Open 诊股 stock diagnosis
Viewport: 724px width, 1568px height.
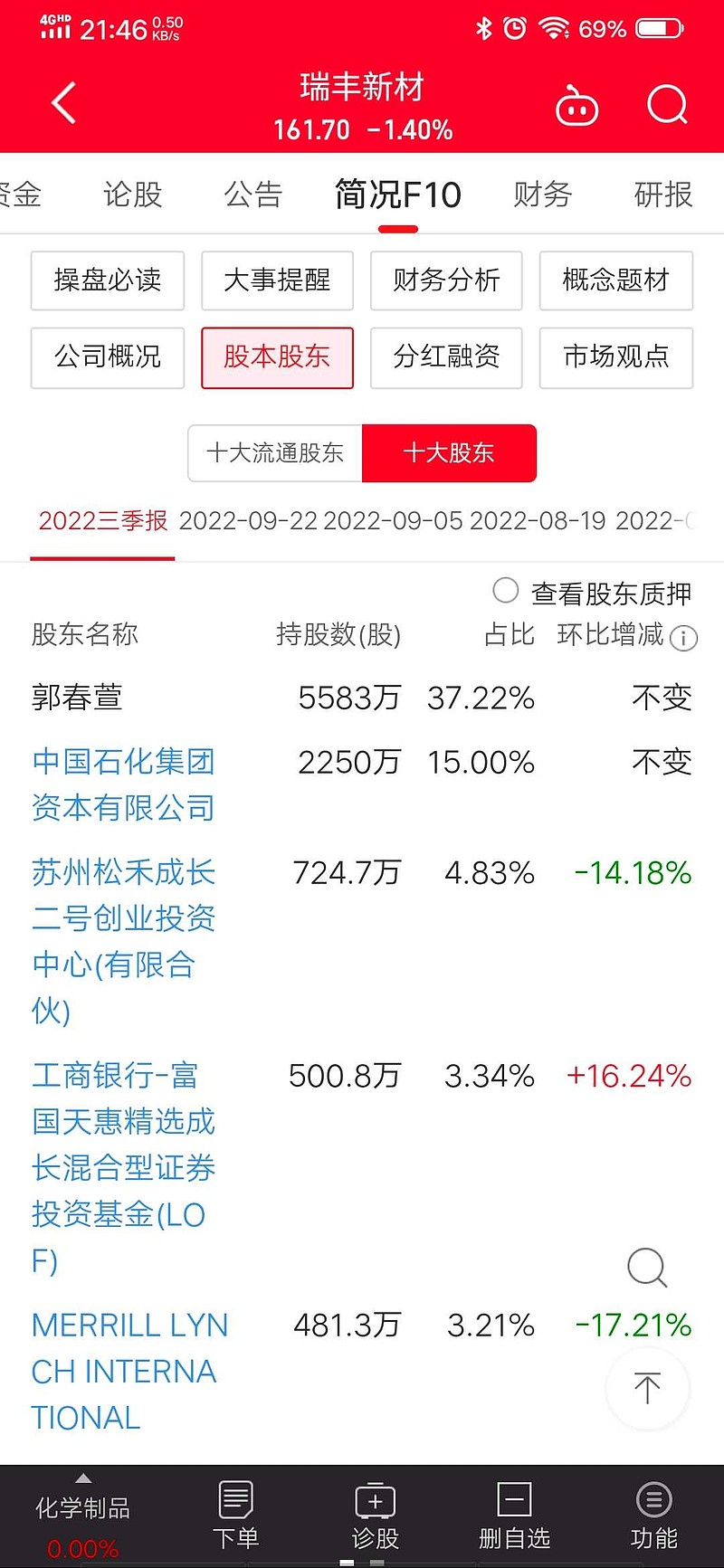375,1517
